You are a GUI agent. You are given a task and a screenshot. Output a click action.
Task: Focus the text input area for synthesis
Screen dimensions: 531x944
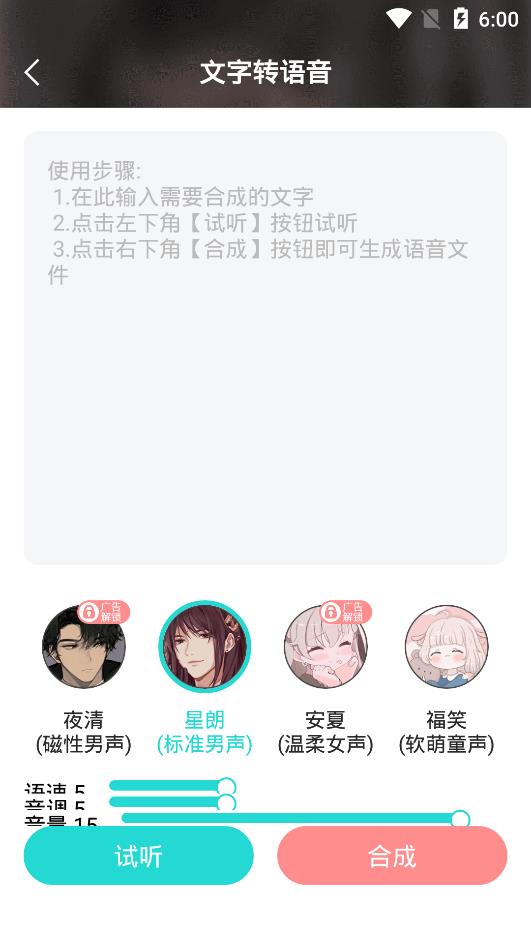click(266, 348)
